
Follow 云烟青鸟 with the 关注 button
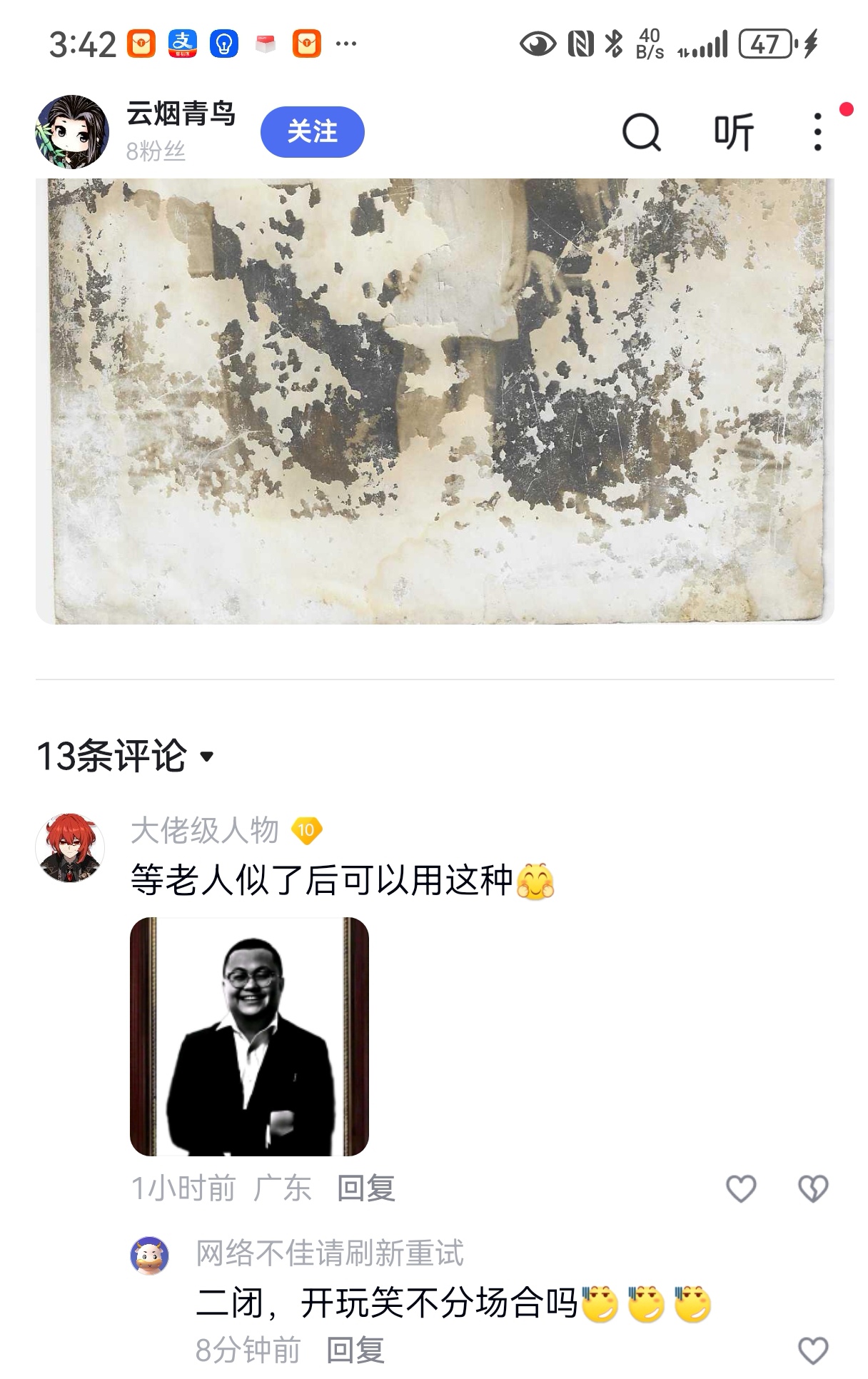(x=312, y=132)
